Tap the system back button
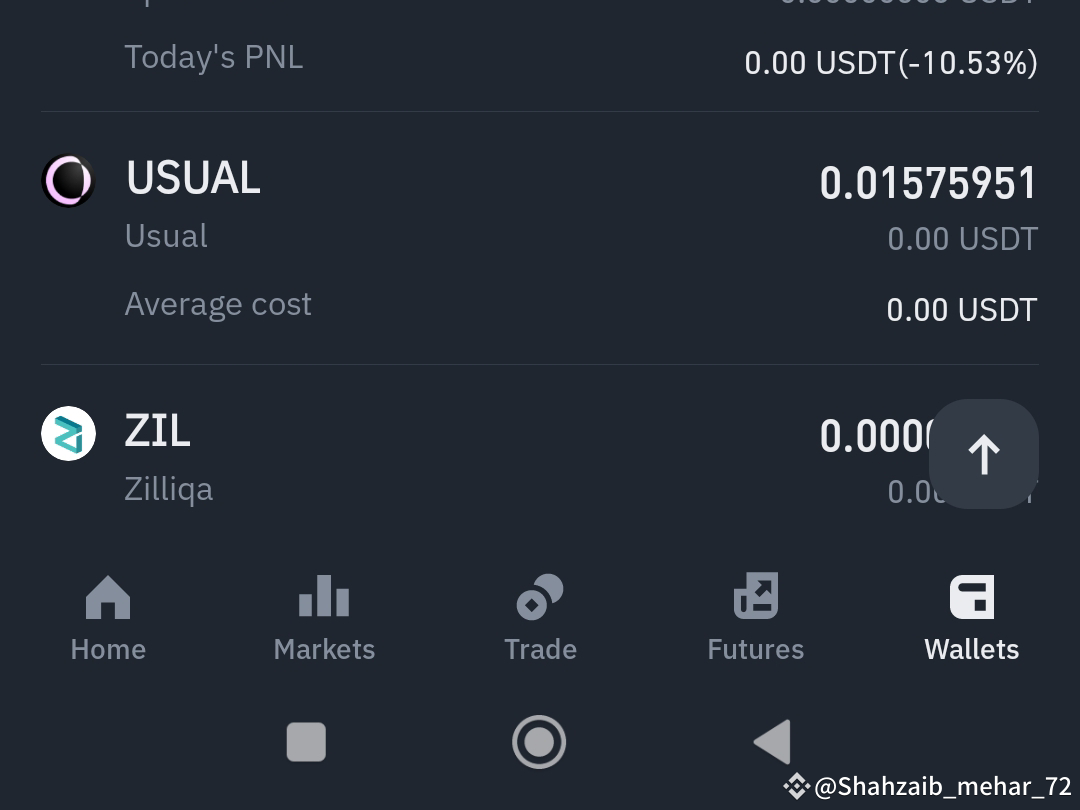This screenshot has height=810, width=1080. pyautogui.click(x=772, y=742)
